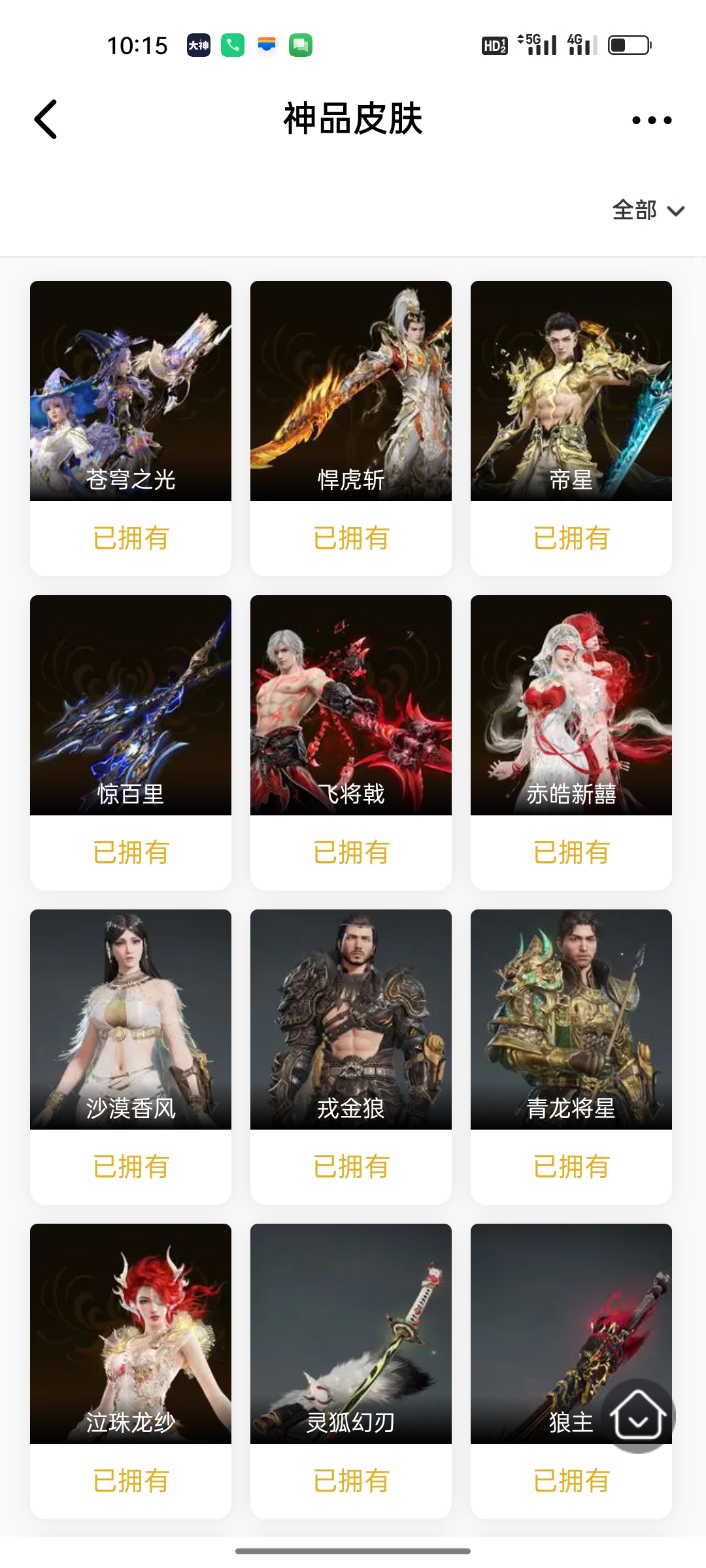The image size is (706, 1568).
Task: Open the 沙漠香风 skin card
Action: pyautogui.click(x=131, y=1056)
